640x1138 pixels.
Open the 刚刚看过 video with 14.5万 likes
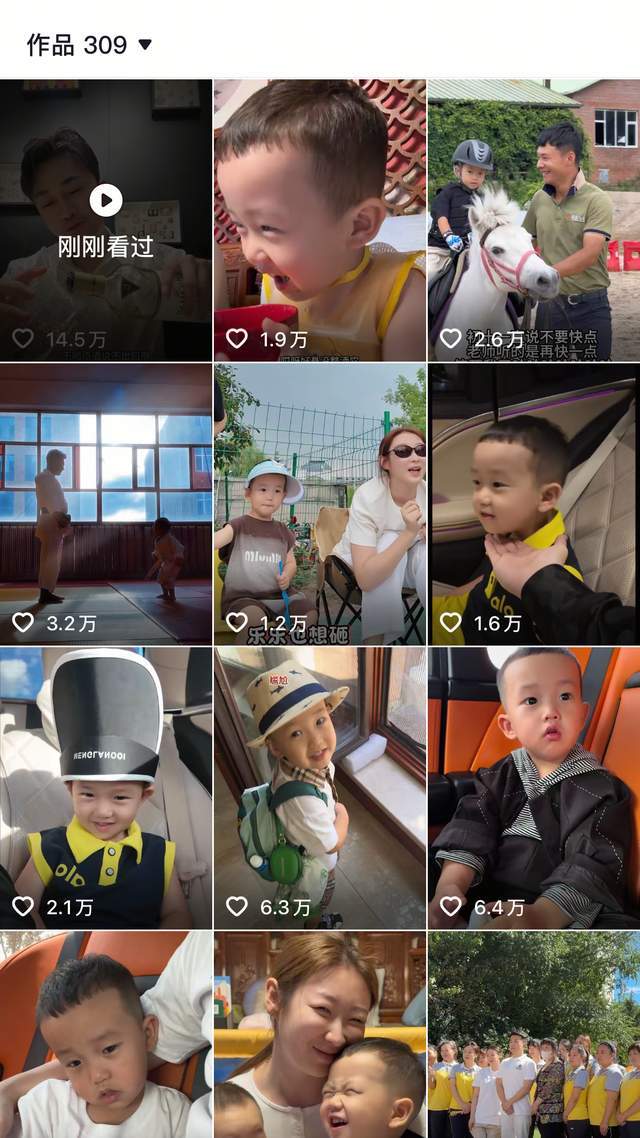106,220
